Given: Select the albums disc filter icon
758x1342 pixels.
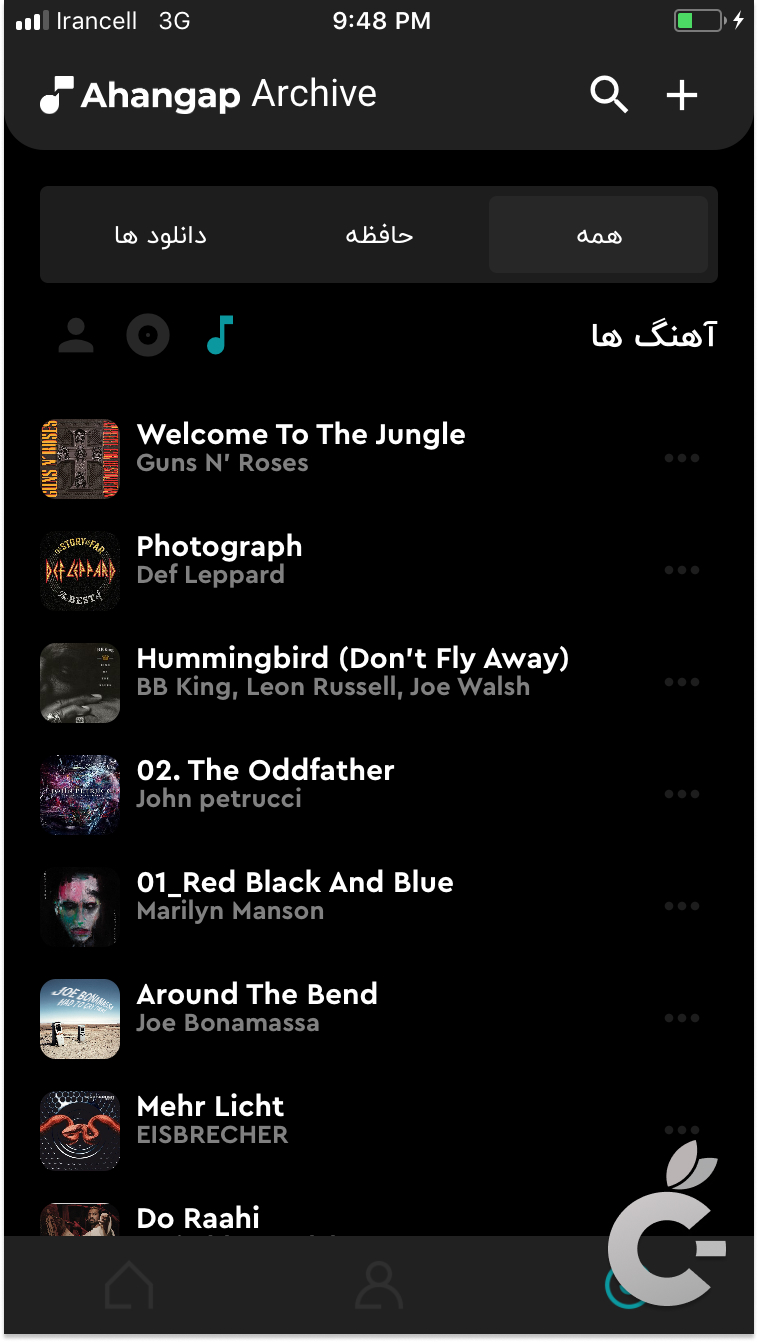Looking at the screenshot, I should click(148, 335).
